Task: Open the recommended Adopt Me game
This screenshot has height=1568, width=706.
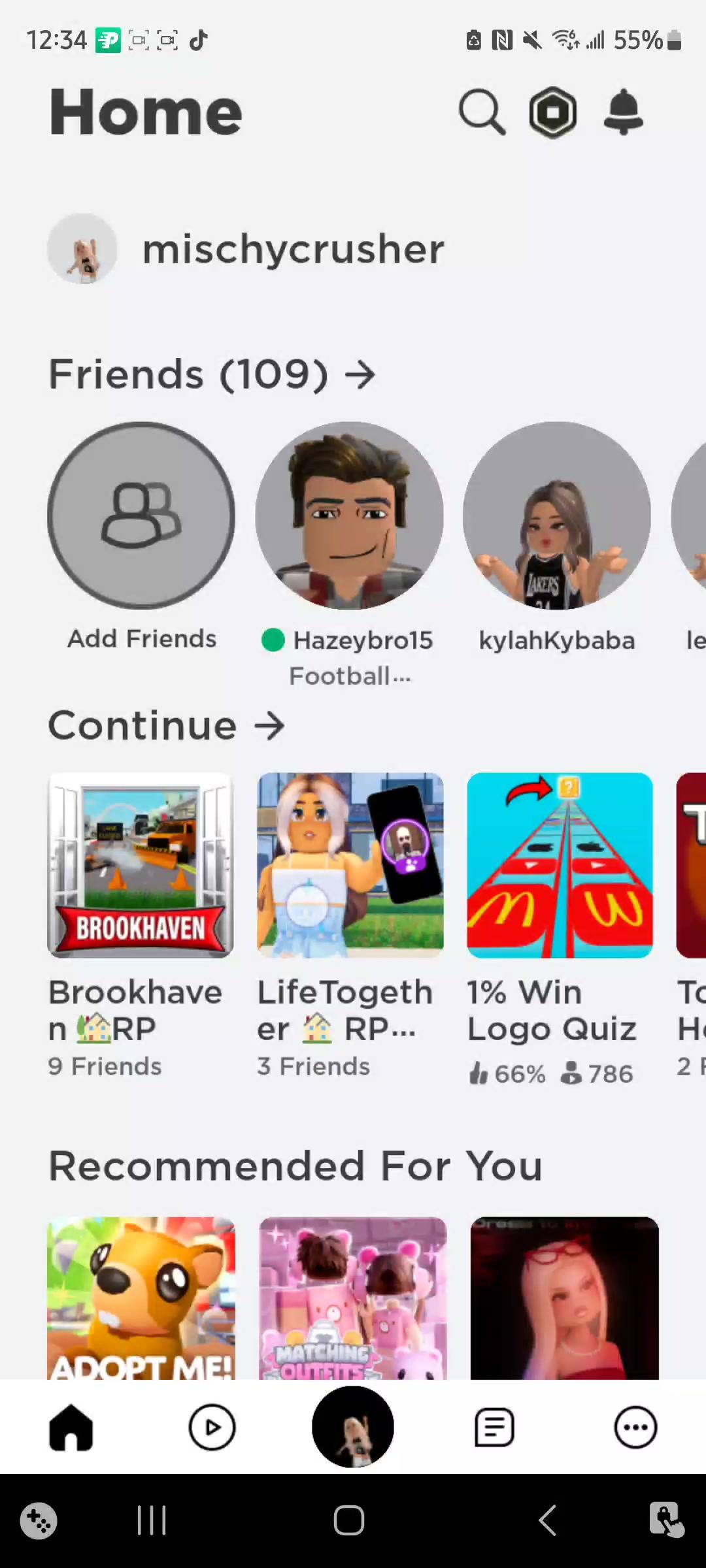Action: (141, 1297)
